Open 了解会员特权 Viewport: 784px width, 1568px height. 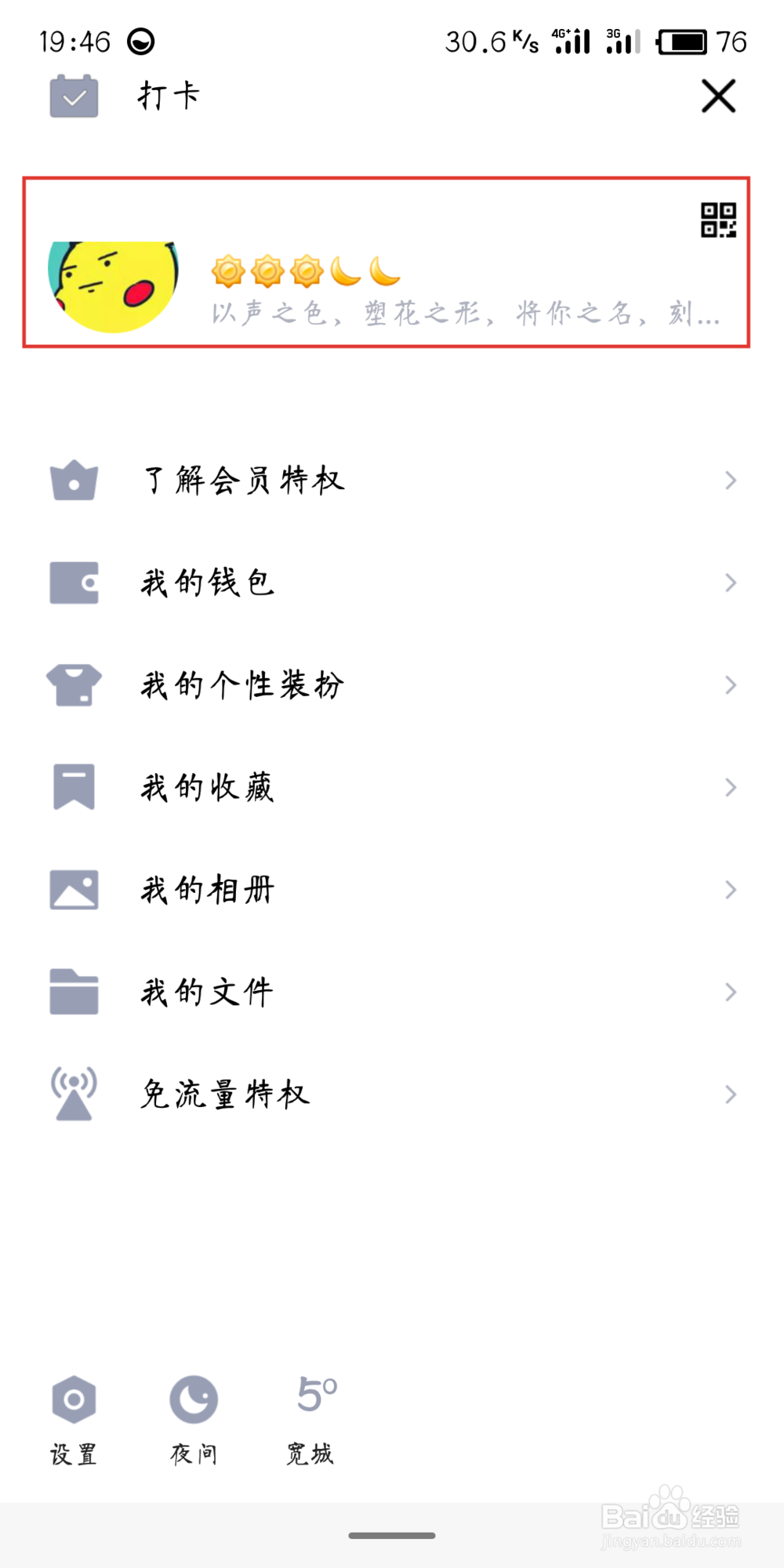(392, 480)
